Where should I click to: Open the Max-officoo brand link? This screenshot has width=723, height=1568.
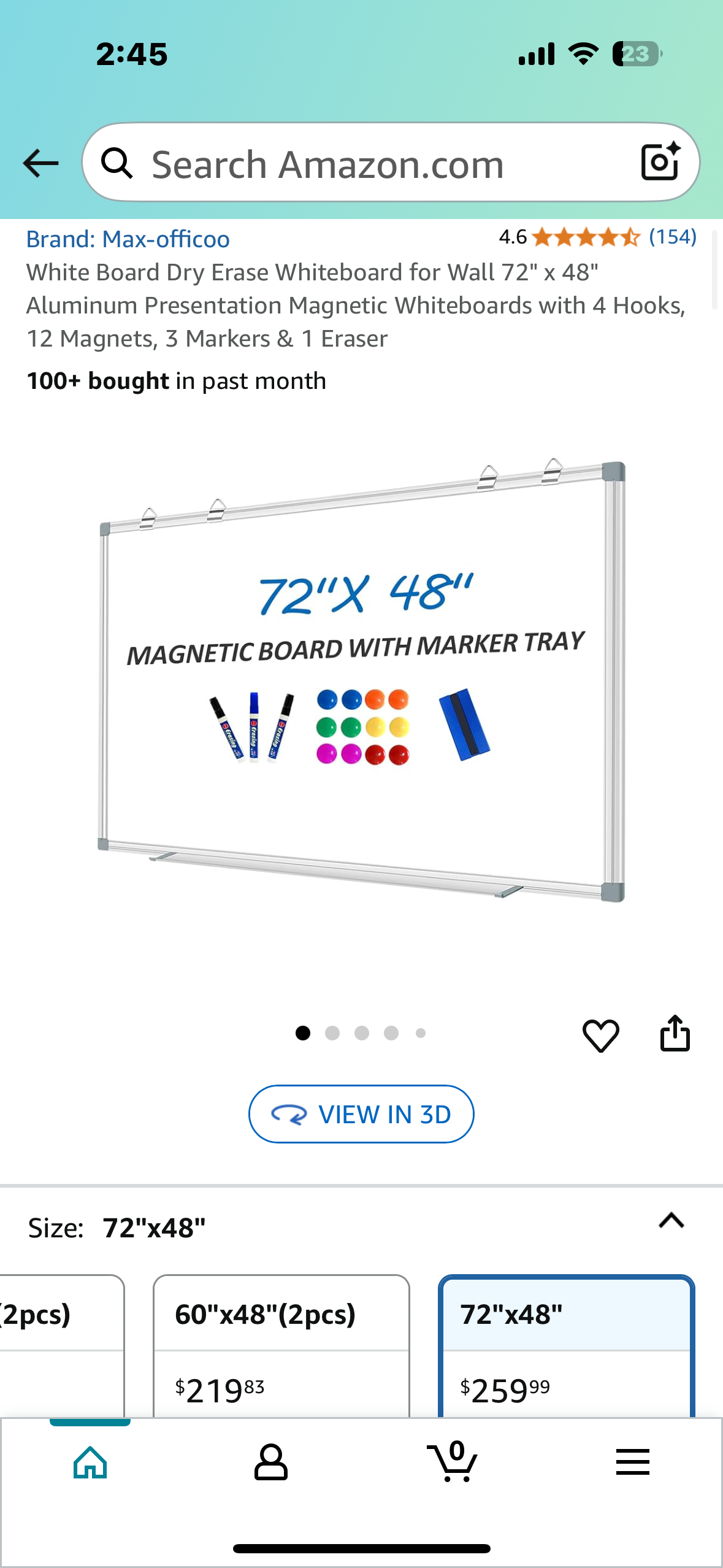point(128,239)
